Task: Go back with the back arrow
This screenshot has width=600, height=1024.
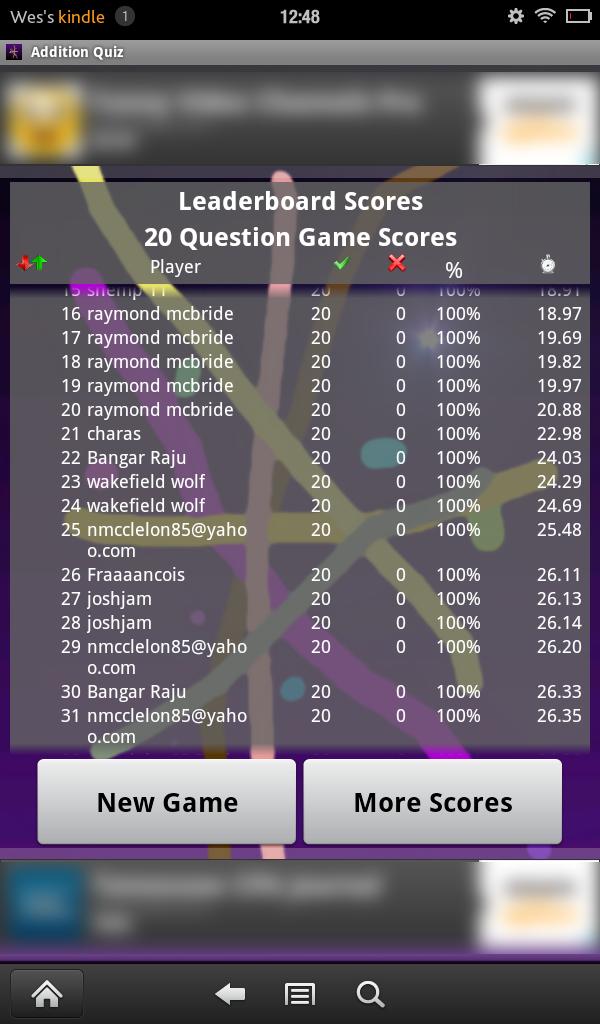Action: click(231, 993)
